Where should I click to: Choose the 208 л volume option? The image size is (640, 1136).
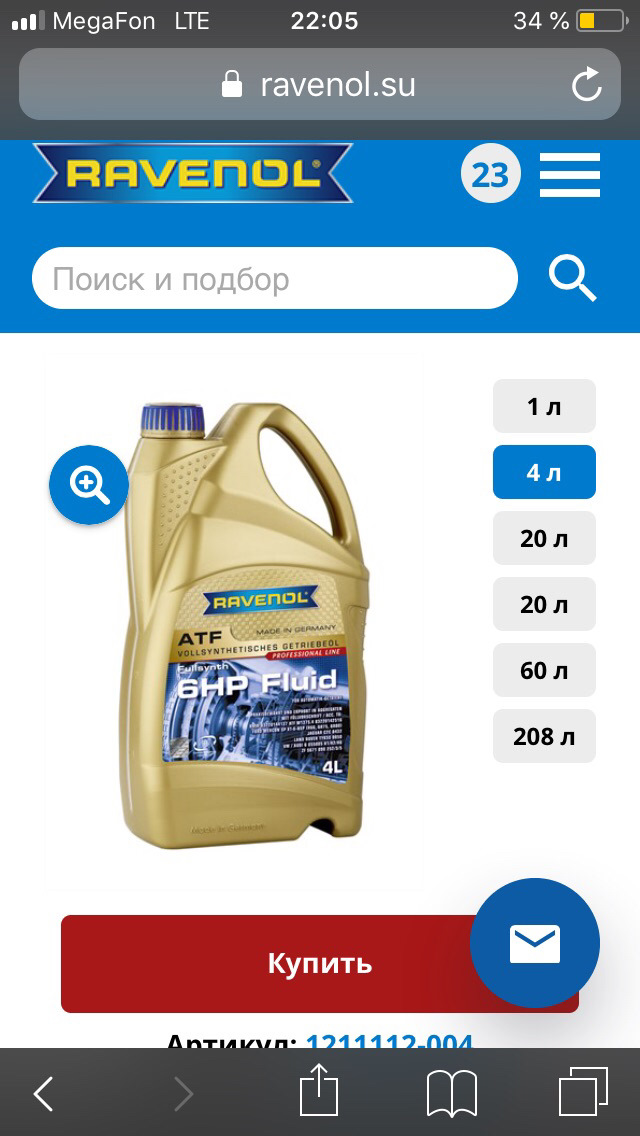(544, 736)
